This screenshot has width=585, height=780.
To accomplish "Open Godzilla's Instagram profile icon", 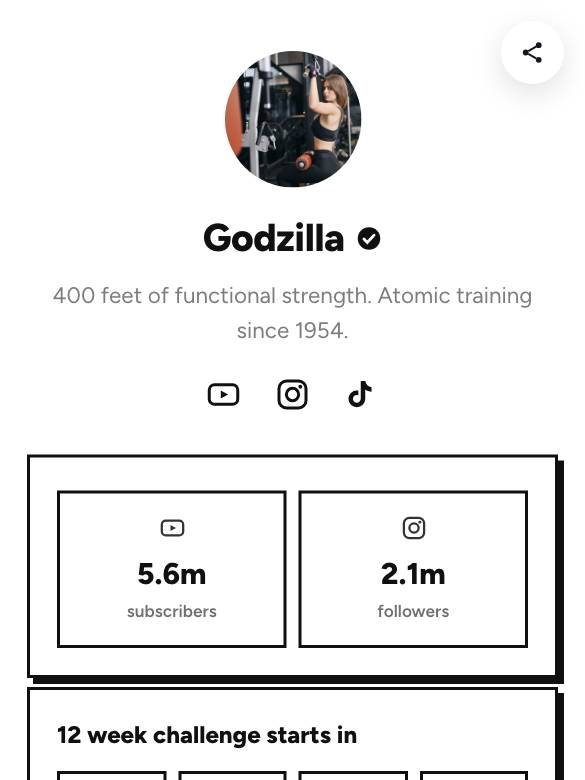I will tap(292, 395).
